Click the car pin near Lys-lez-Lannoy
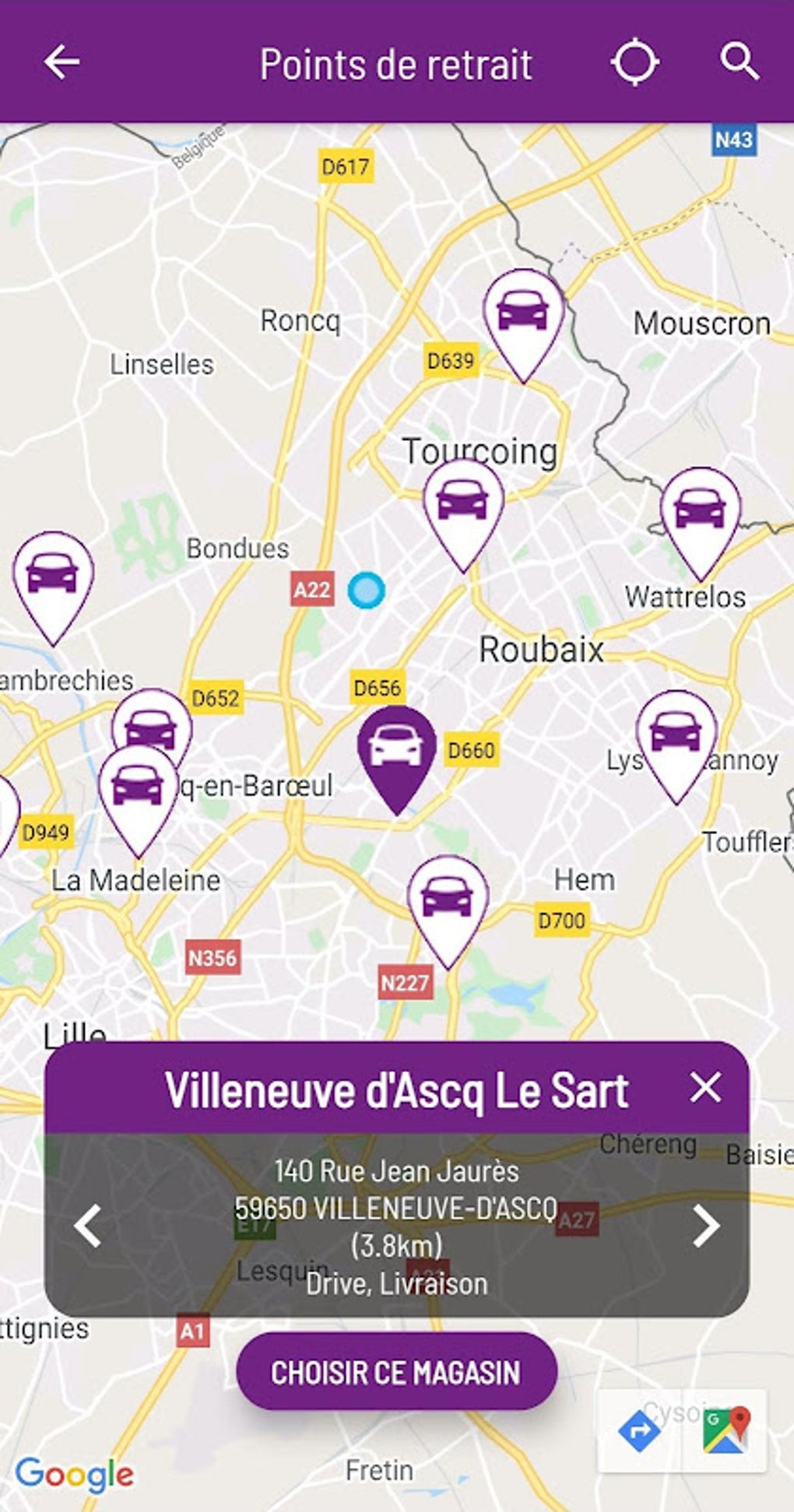 (678, 731)
